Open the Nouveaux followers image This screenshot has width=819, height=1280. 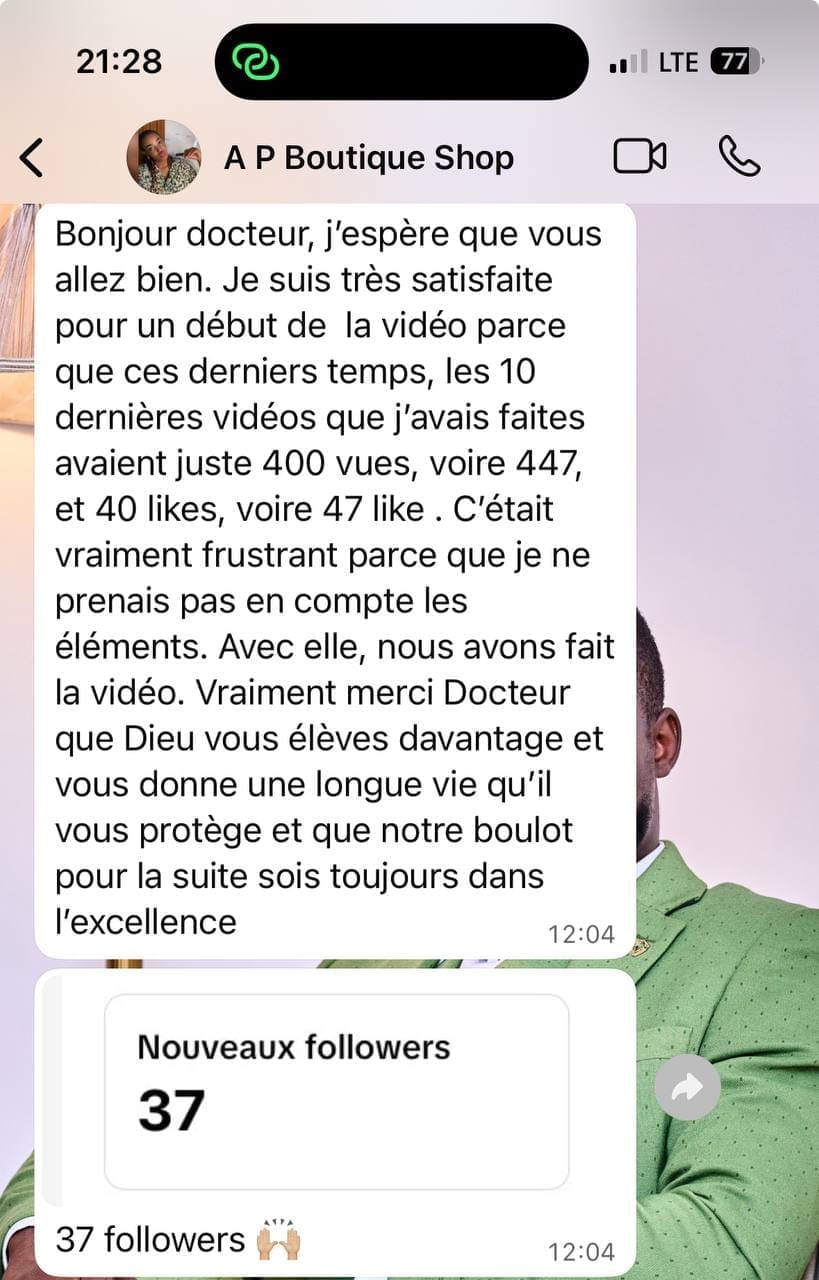pos(336,1091)
